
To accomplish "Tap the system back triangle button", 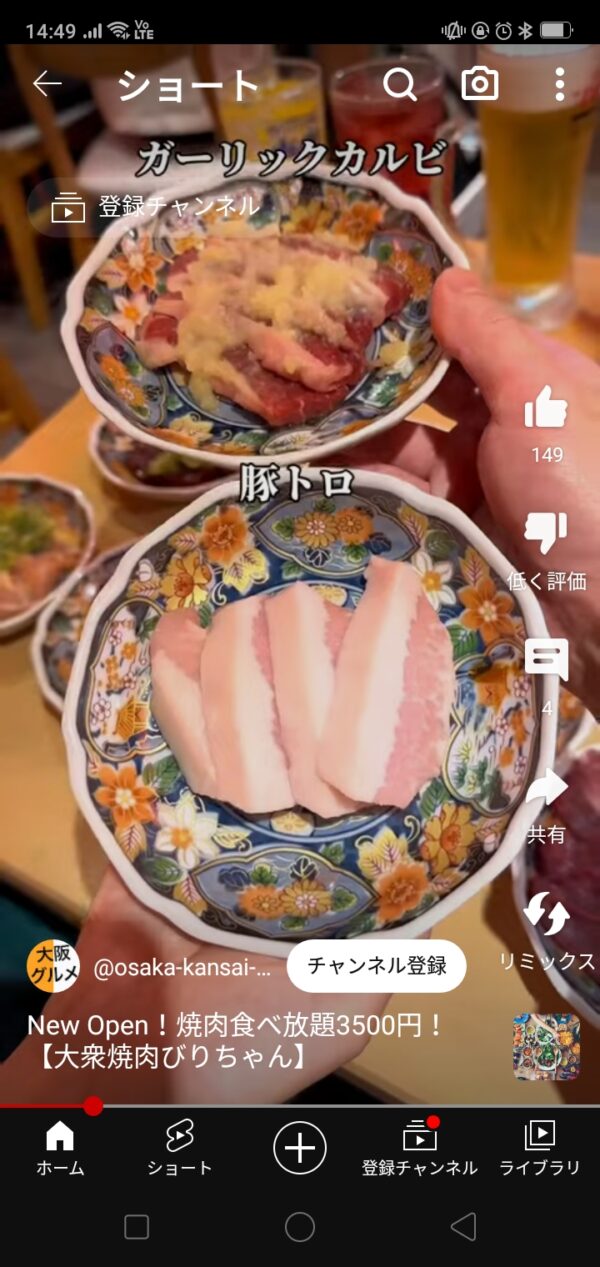I will click(x=462, y=1227).
